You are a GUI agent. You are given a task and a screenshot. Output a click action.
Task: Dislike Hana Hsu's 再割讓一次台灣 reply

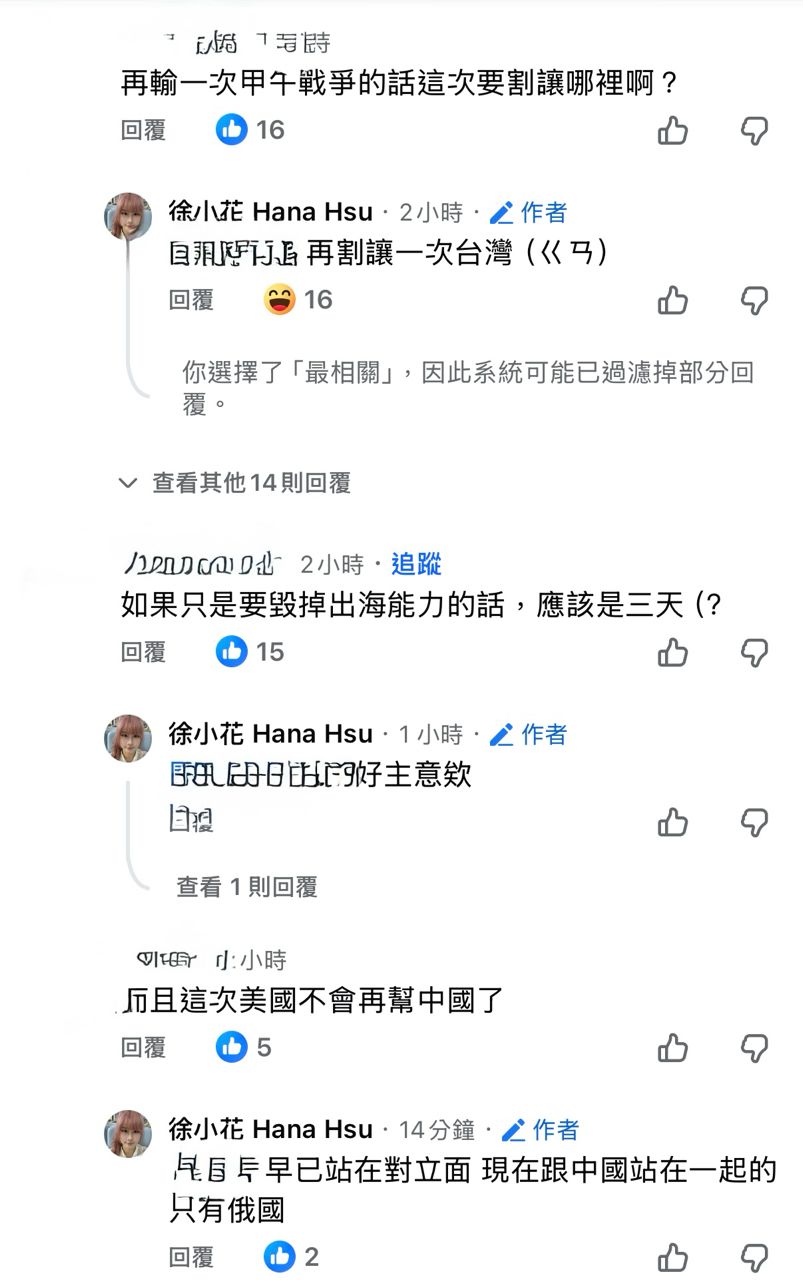pos(754,300)
